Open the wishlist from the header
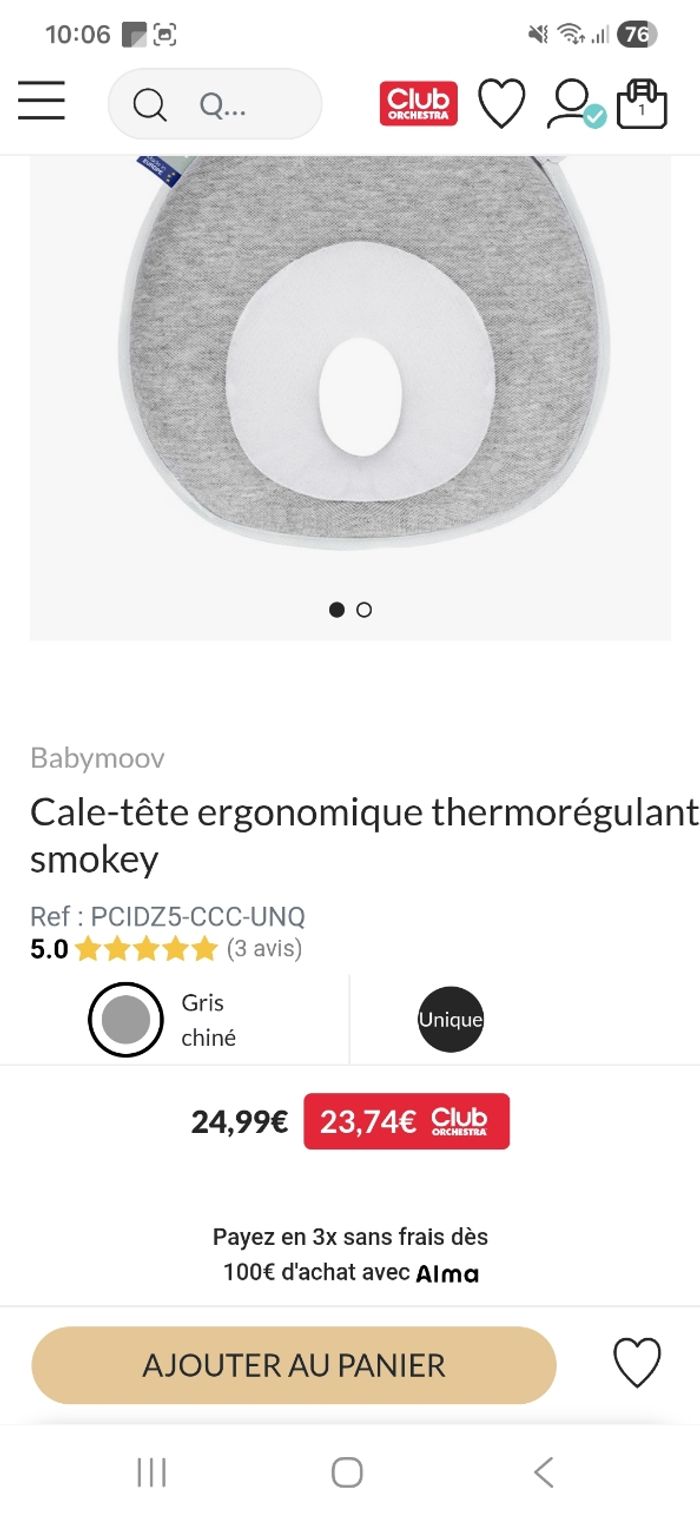700x1517 pixels. [502, 104]
